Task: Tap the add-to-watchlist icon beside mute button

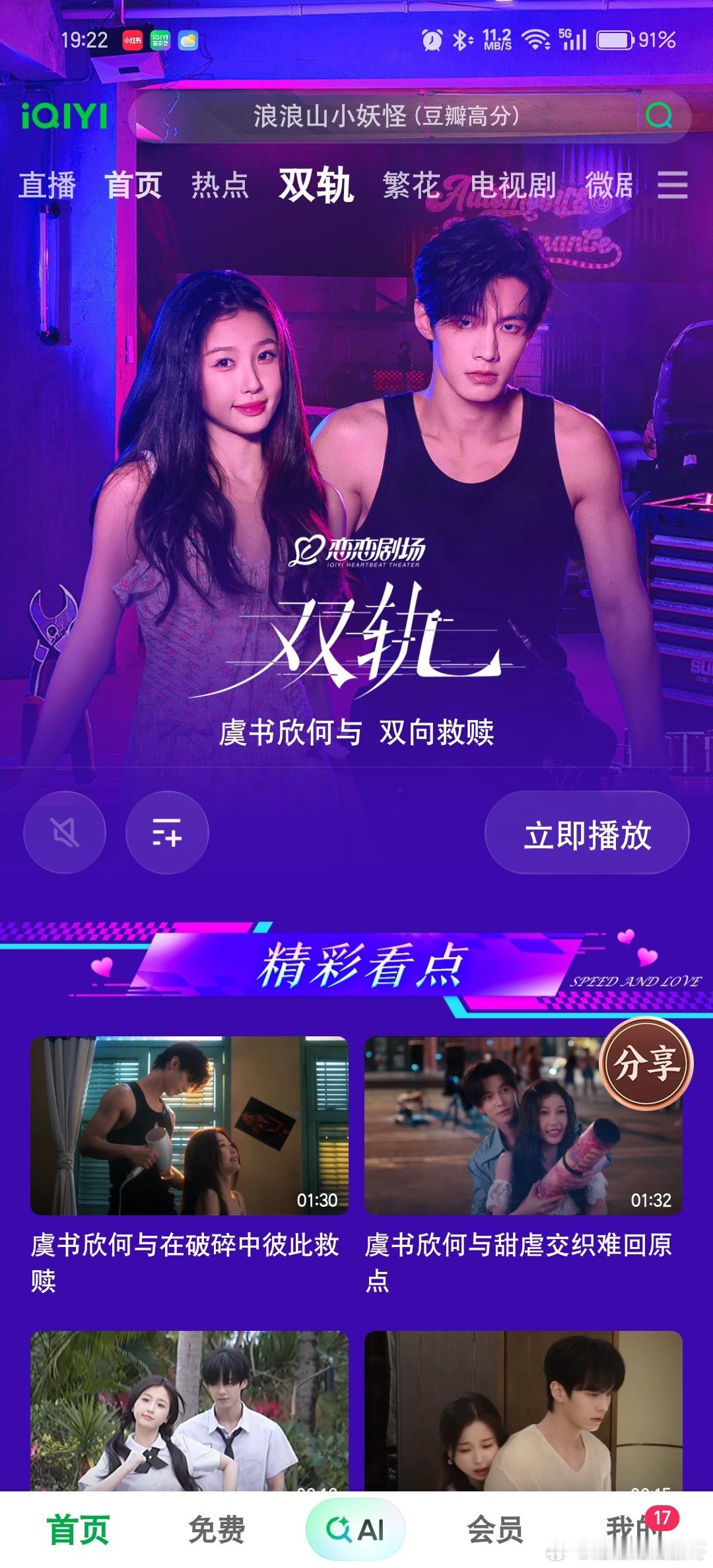Action: click(x=167, y=833)
